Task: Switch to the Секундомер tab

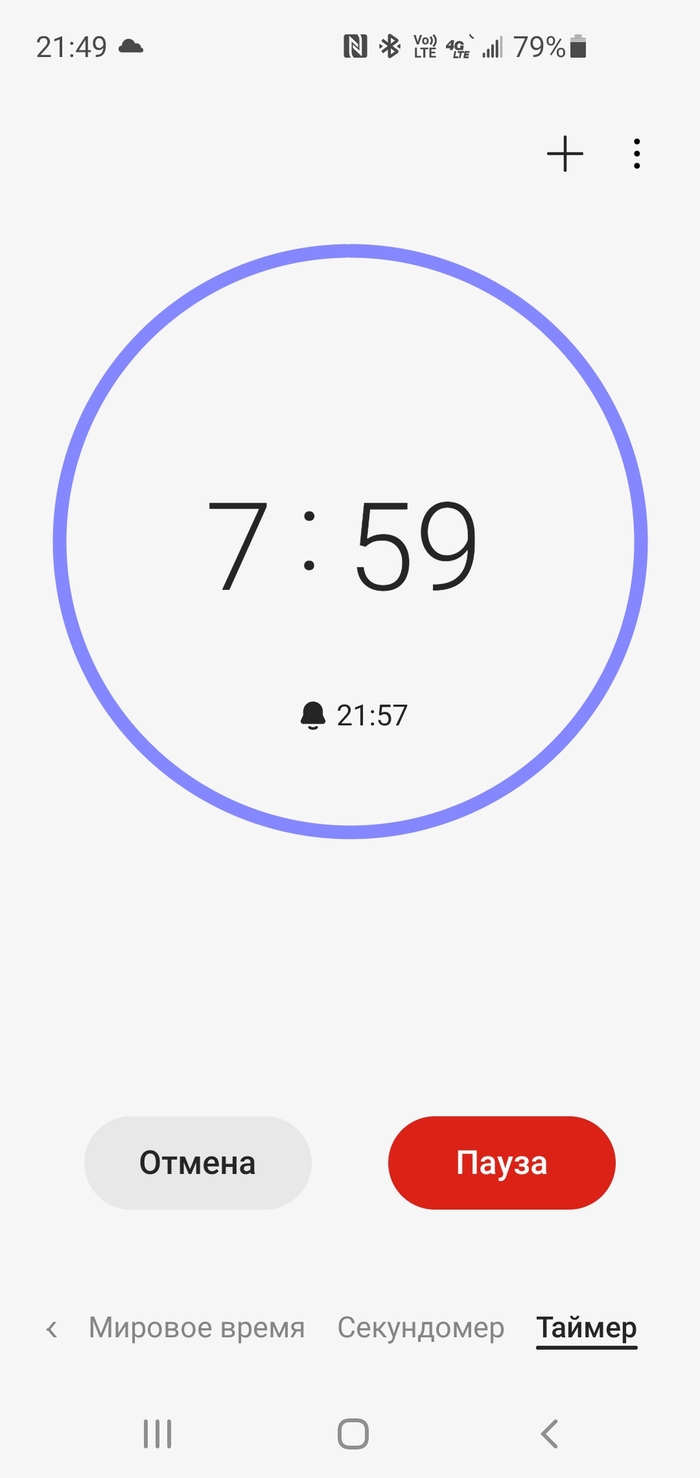Action: tap(421, 1328)
